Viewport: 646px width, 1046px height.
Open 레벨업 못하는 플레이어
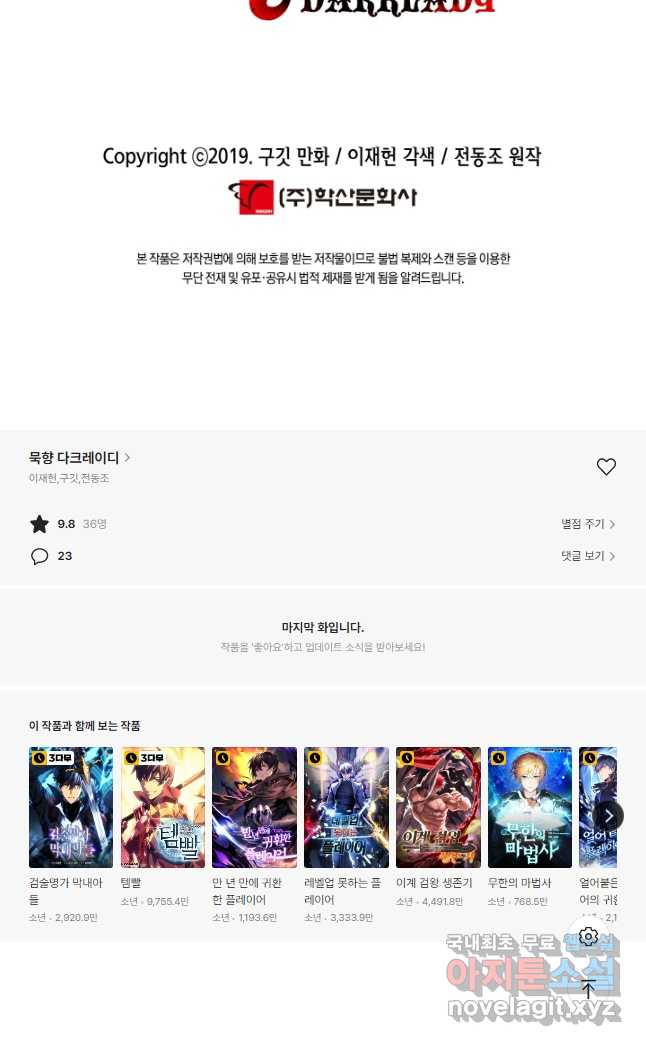(346, 808)
